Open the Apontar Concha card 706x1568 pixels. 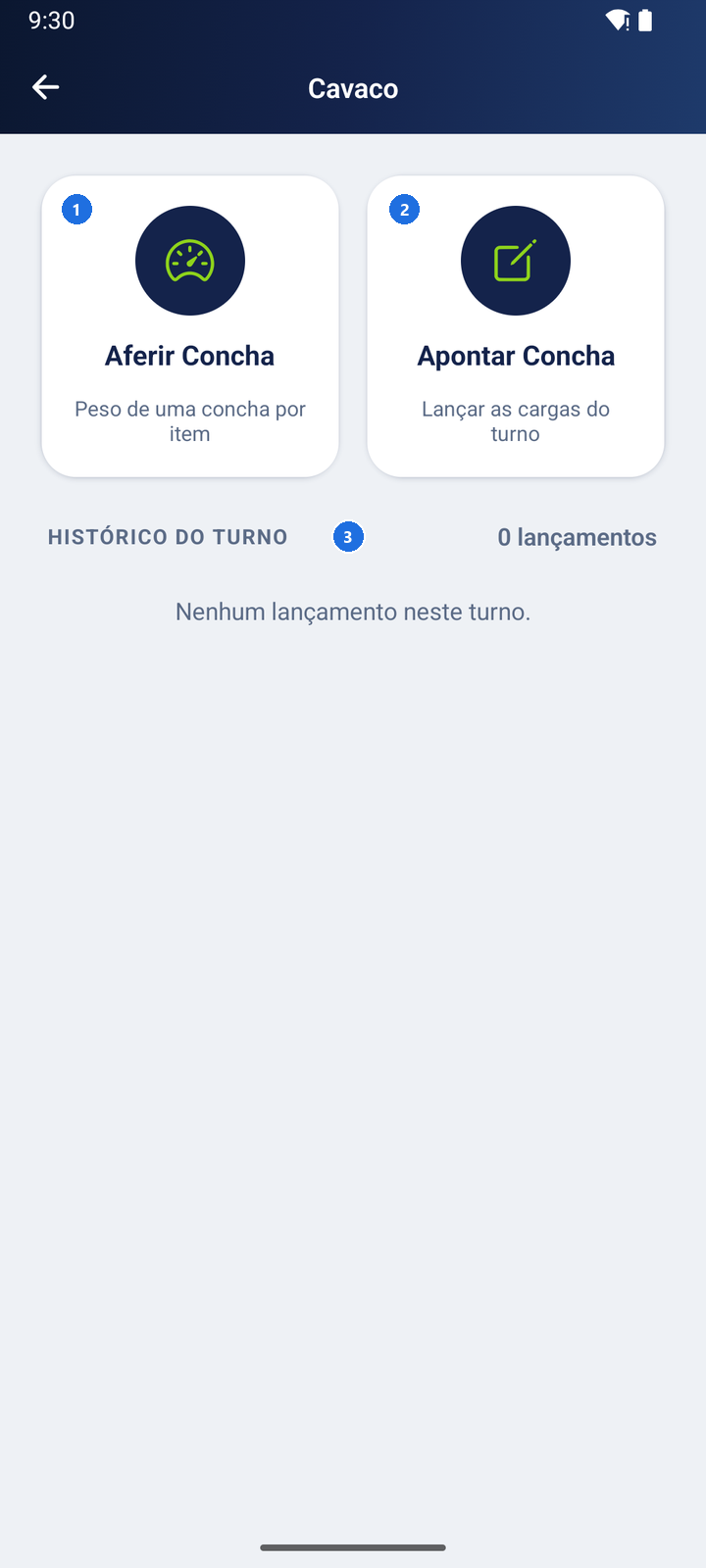pyautogui.click(x=516, y=326)
